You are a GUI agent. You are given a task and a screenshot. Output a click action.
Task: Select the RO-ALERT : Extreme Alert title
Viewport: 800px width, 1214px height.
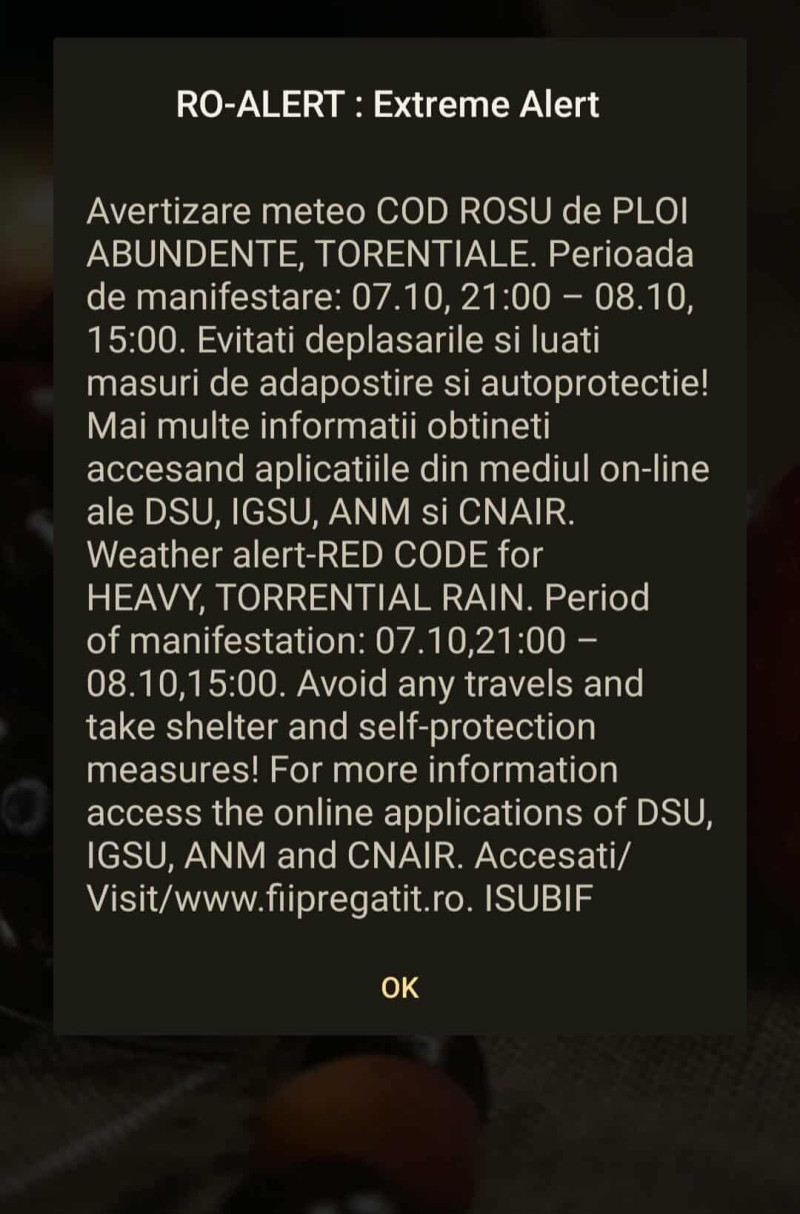coord(388,104)
